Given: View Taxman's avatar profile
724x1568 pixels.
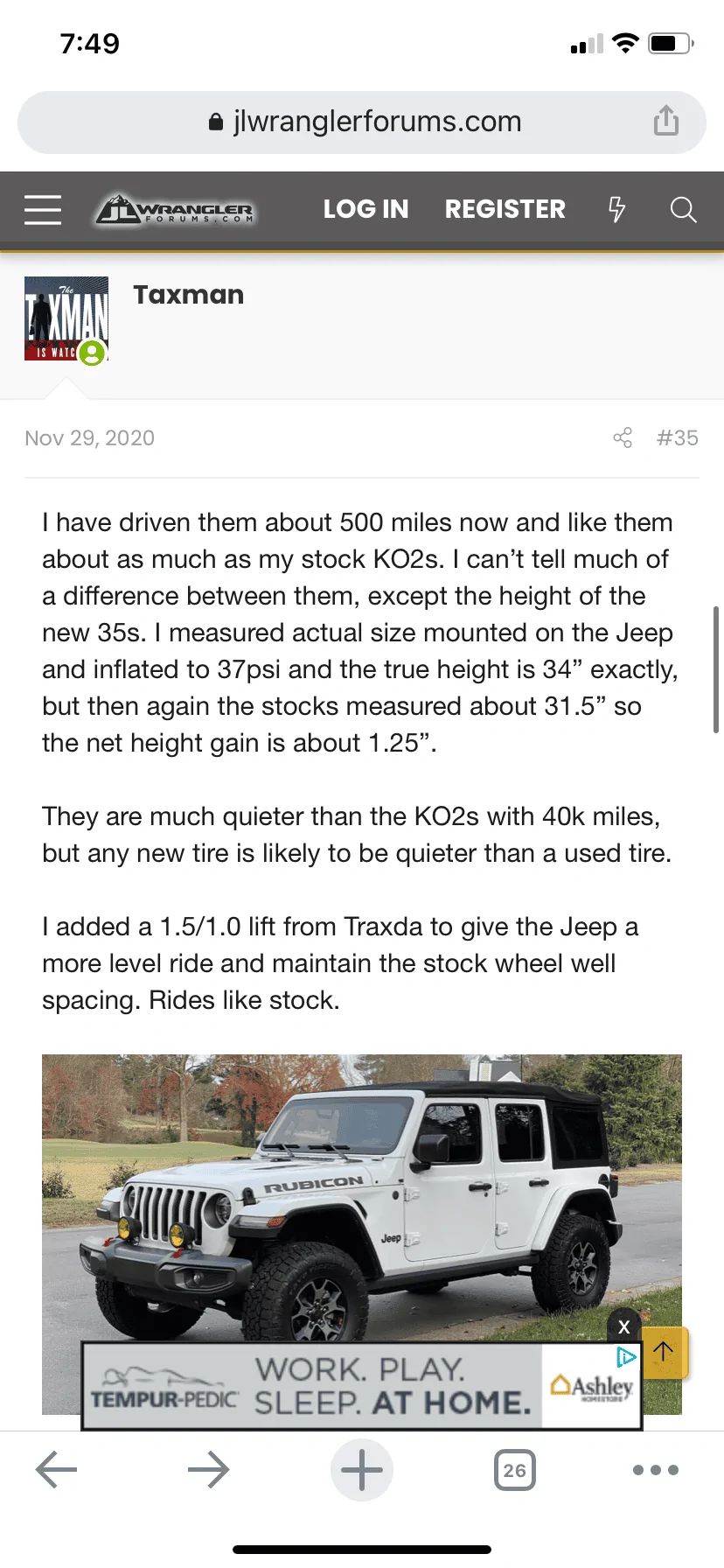Looking at the screenshot, I should click(x=66, y=320).
